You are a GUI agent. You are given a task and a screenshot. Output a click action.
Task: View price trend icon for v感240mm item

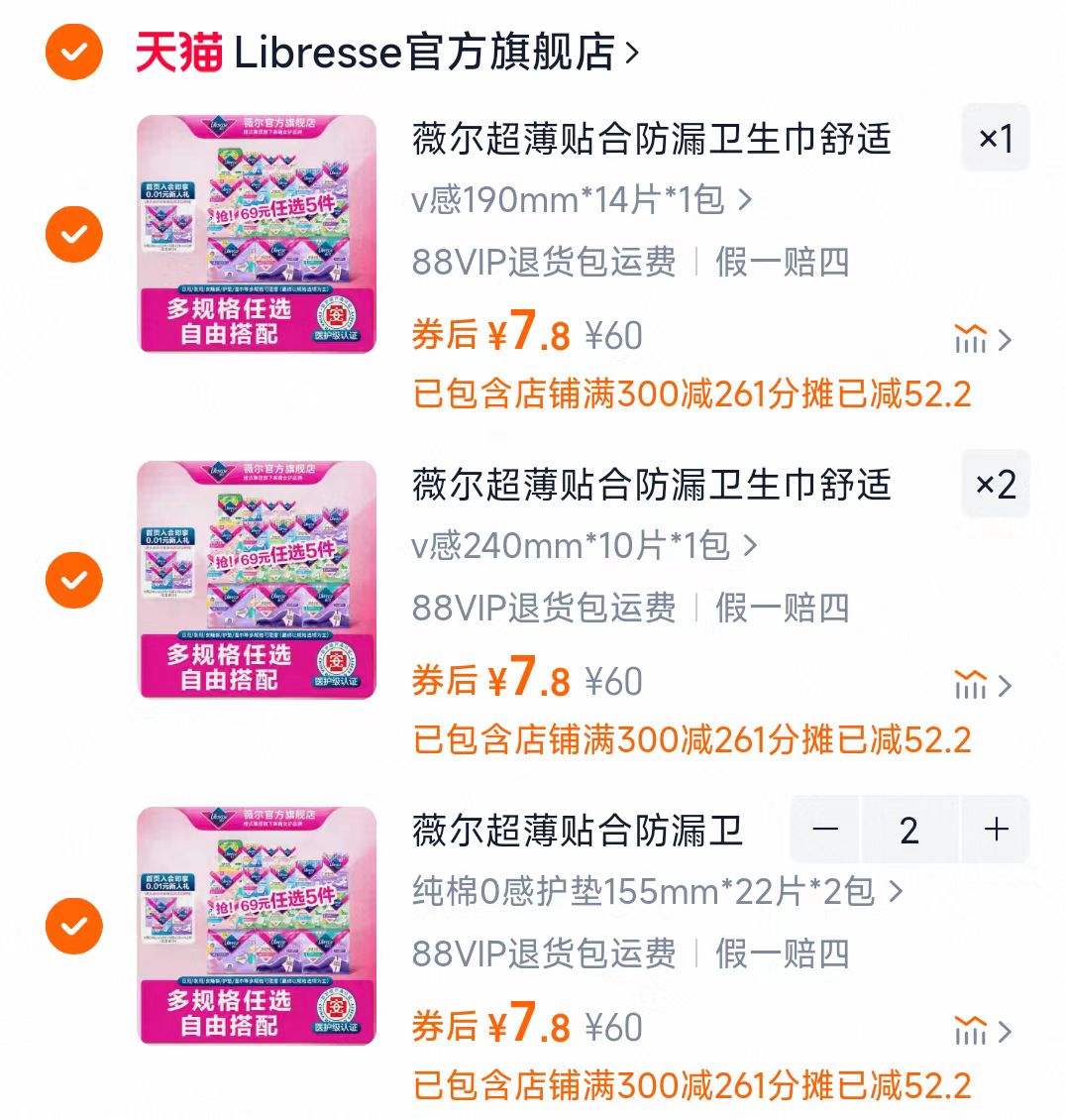[x=982, y=685]
